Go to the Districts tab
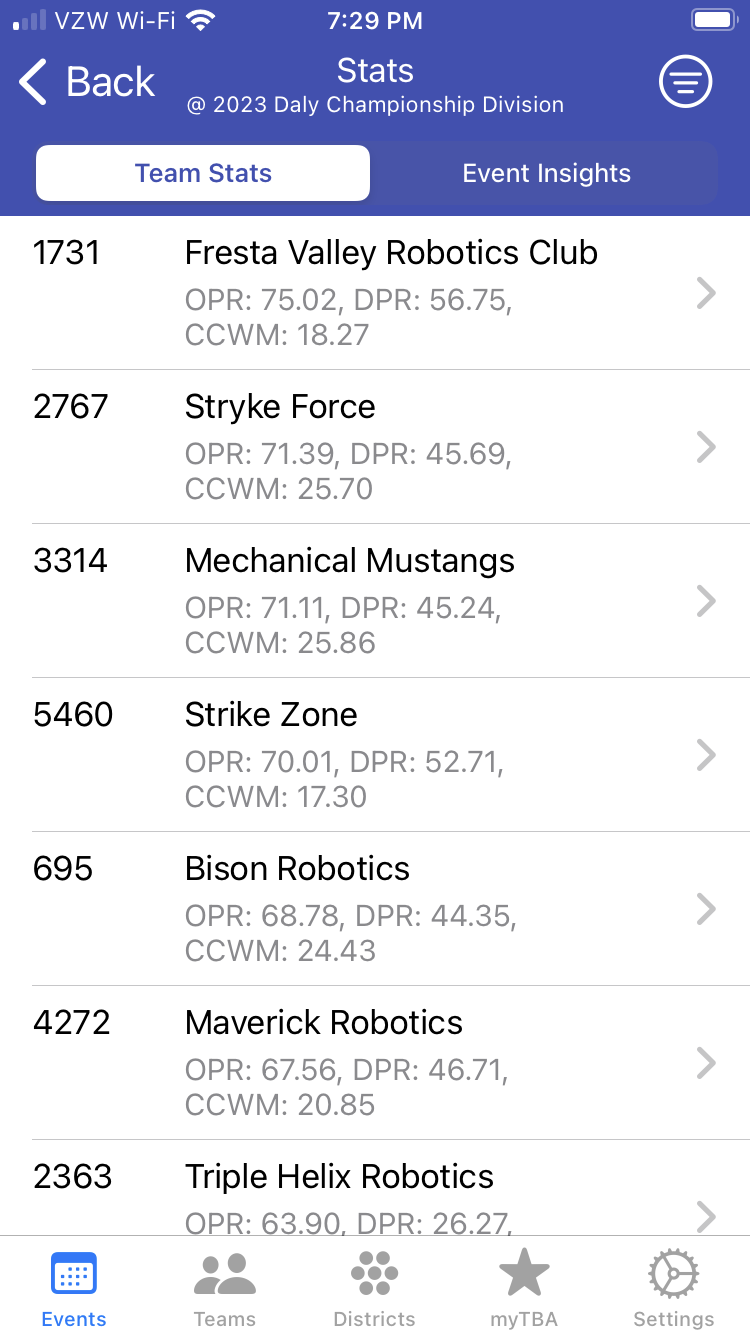The width and height of the screenshot is (750, 1334). [x=375, y=1289]
